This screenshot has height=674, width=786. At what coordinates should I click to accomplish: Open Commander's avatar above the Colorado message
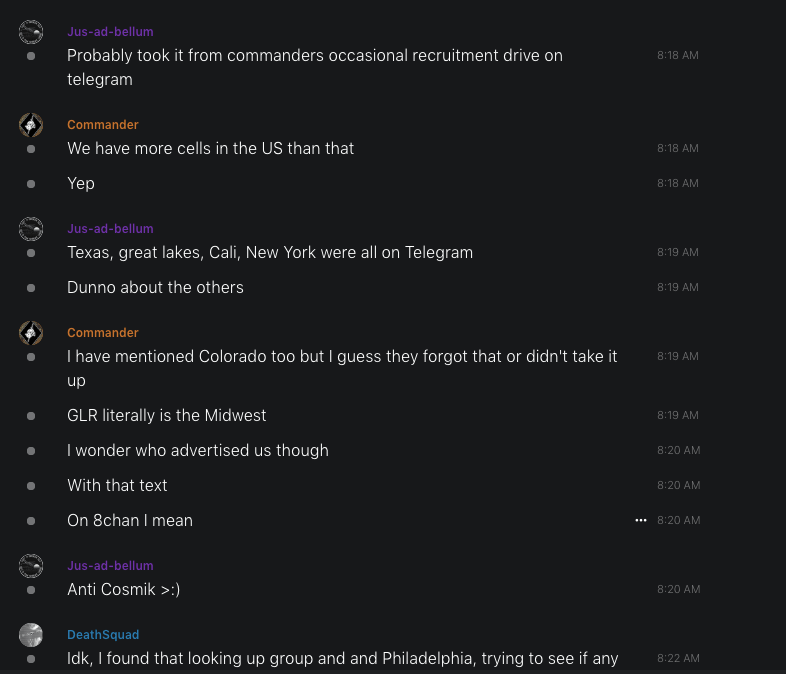click(x=31, y=333)
